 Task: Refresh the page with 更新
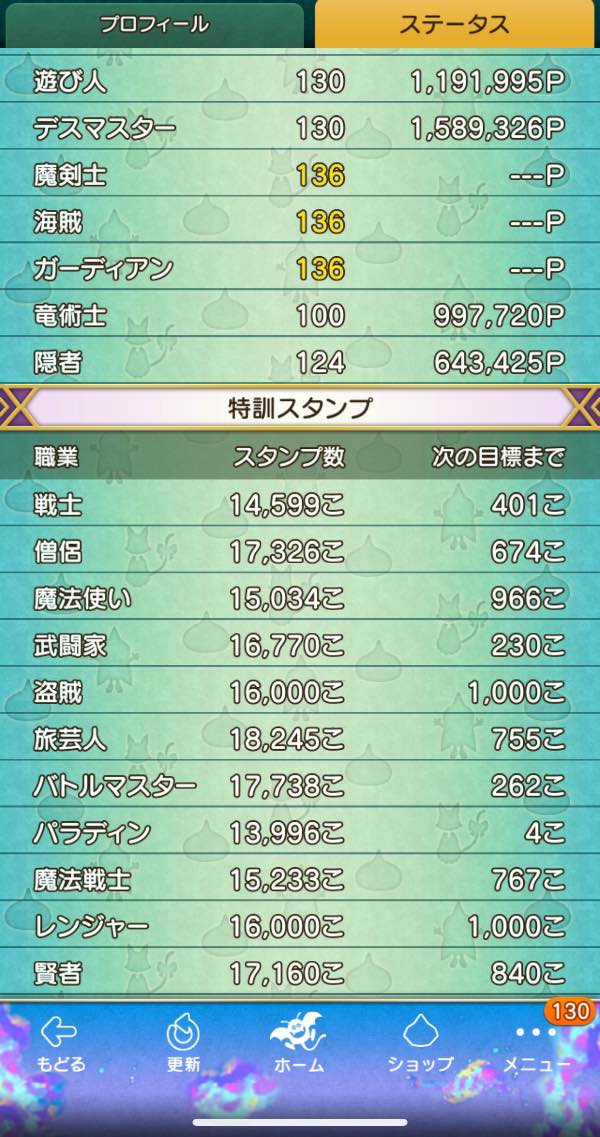point(183,1043)
